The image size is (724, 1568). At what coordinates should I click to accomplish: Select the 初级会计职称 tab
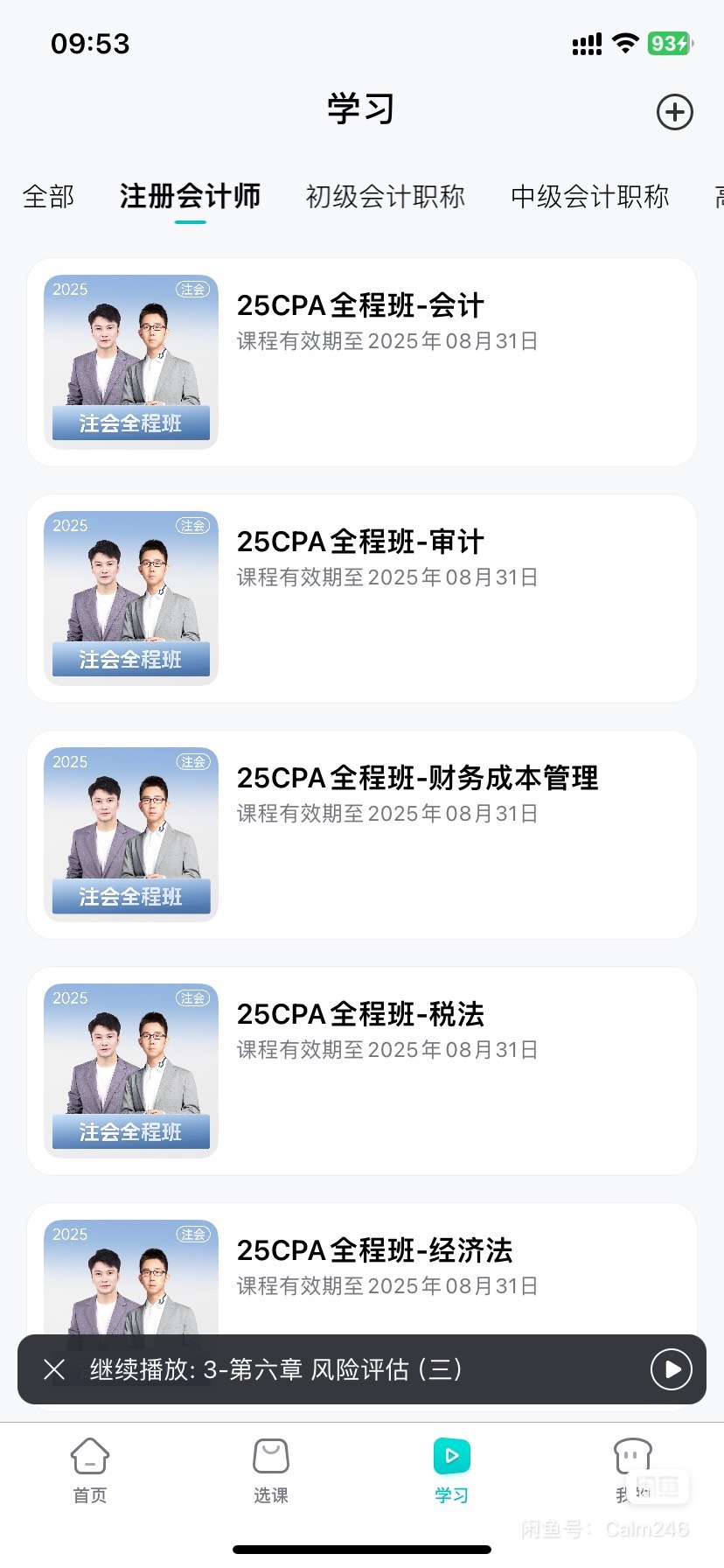click(x=385, y=197)
